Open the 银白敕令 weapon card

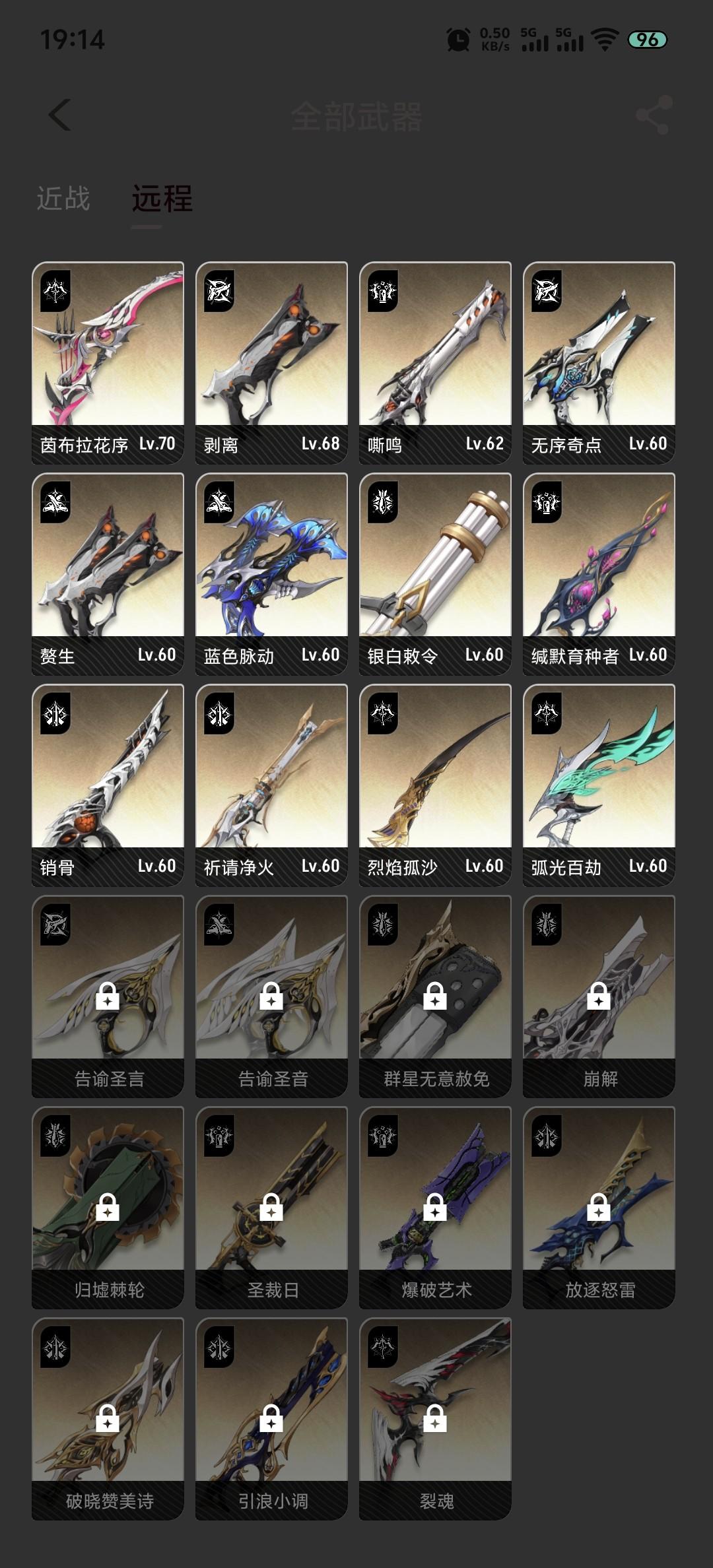[435, 573]
